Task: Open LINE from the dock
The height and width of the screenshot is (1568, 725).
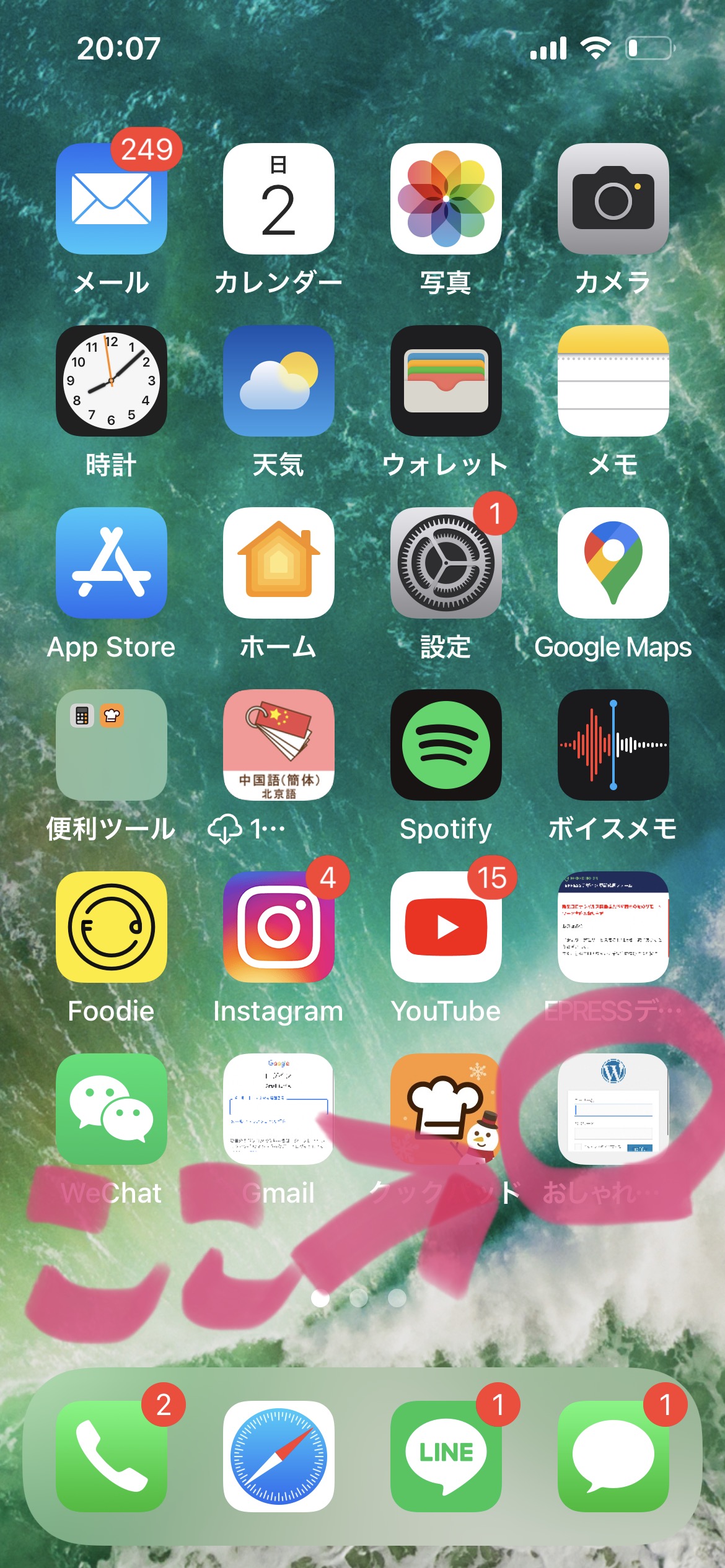Action: (446, 1457)
